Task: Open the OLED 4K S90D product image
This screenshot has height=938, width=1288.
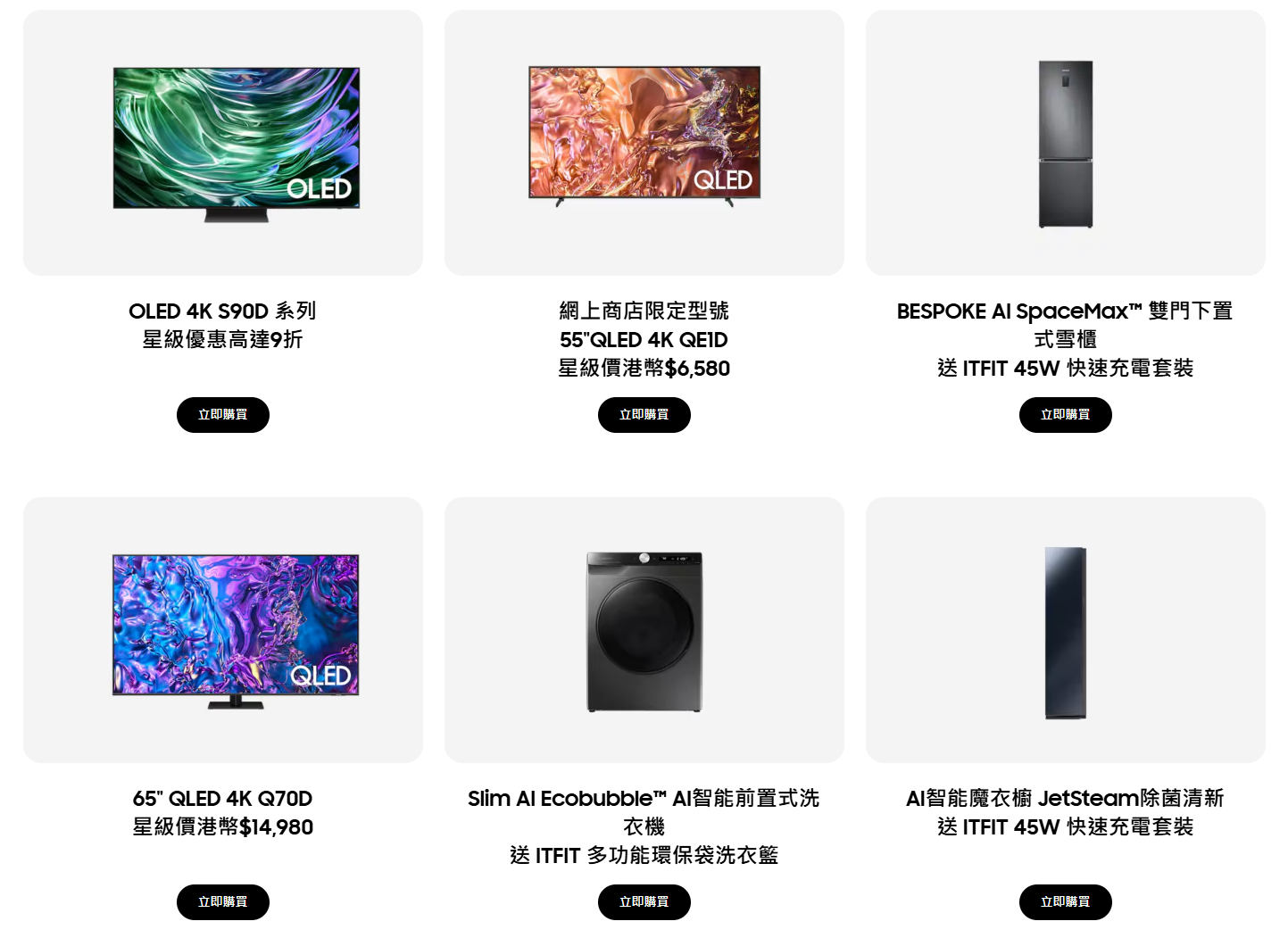Action: (236, 143)
